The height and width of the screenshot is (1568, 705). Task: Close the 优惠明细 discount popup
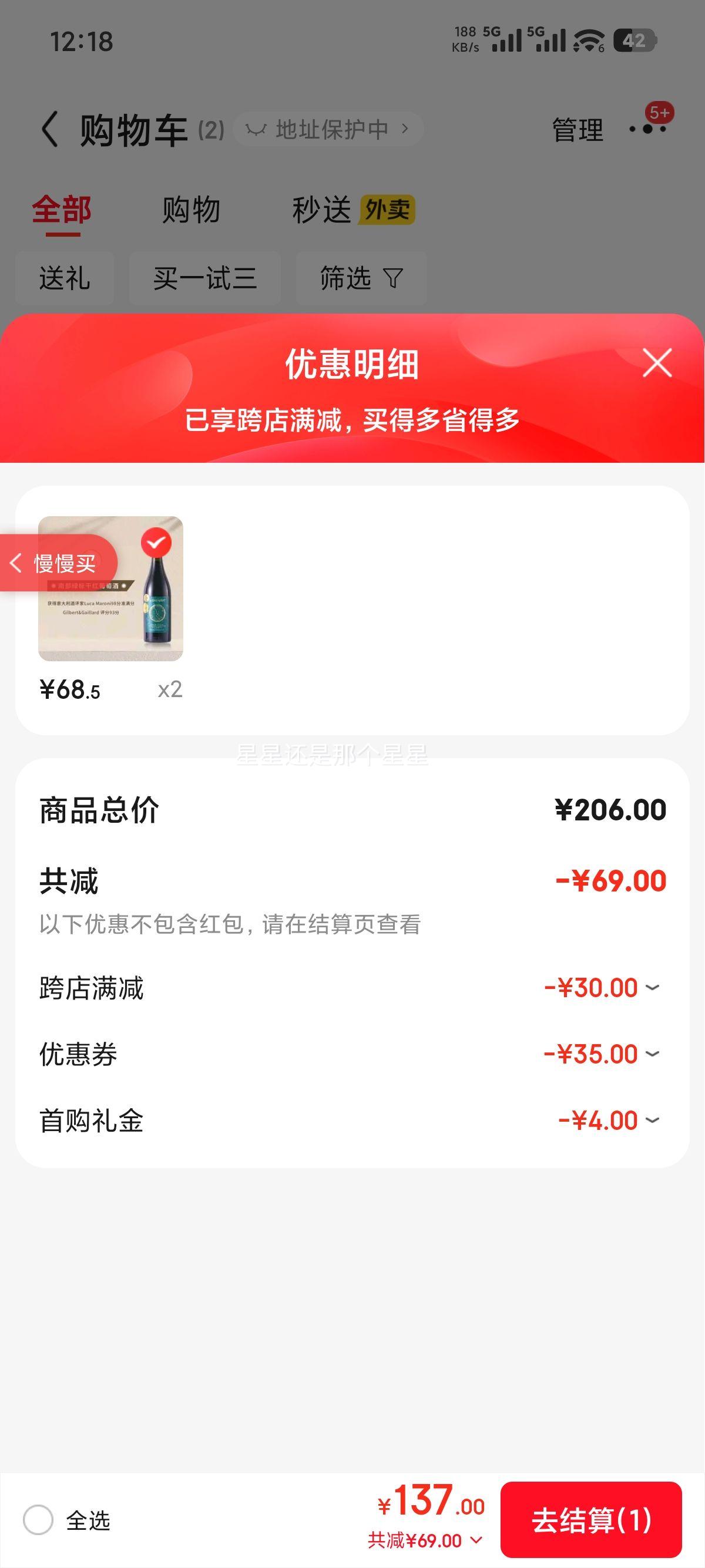pyautogui.click(x=656, y=364)
